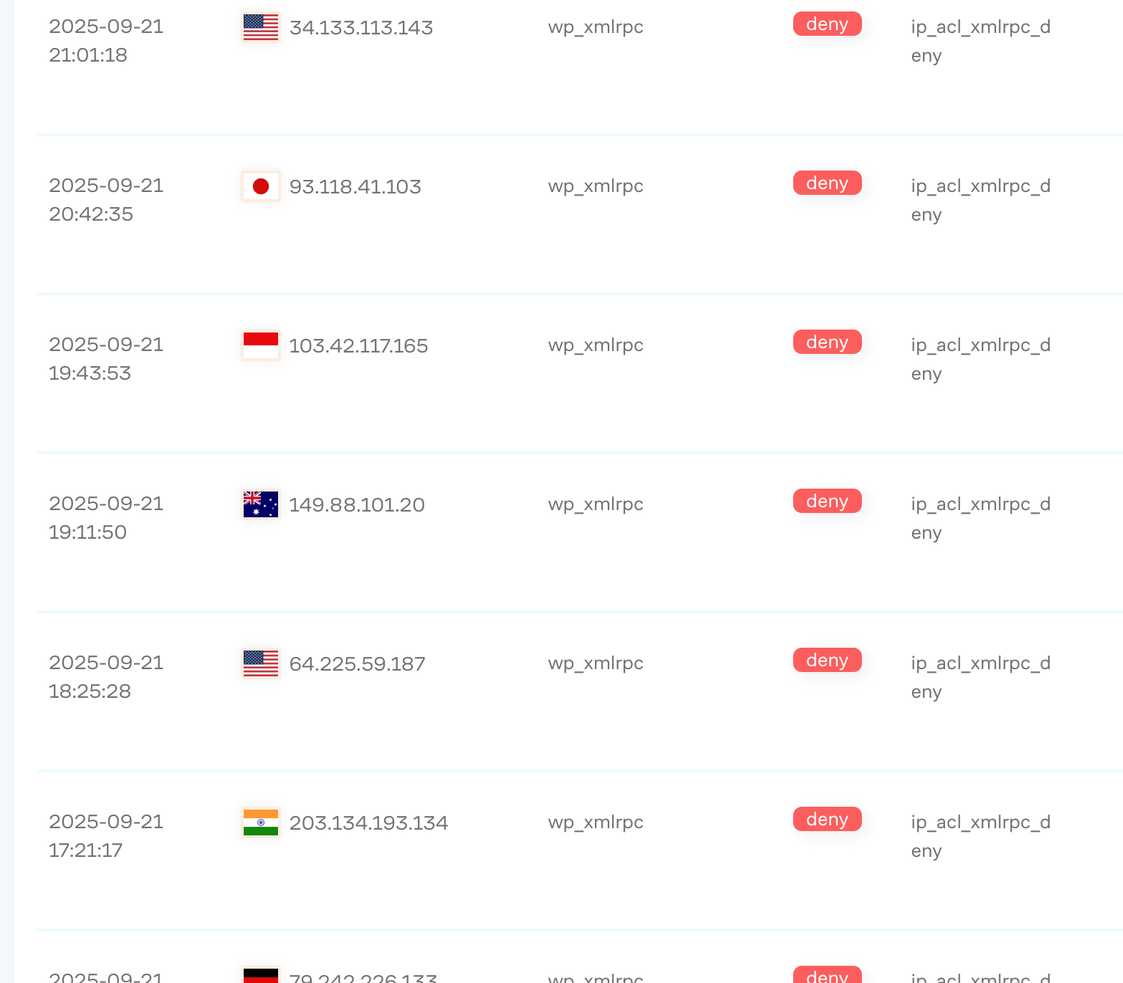Select the 103.42.117.165 log row
The height and width of the screenshot is (983, 1123).
pos(358,346)
